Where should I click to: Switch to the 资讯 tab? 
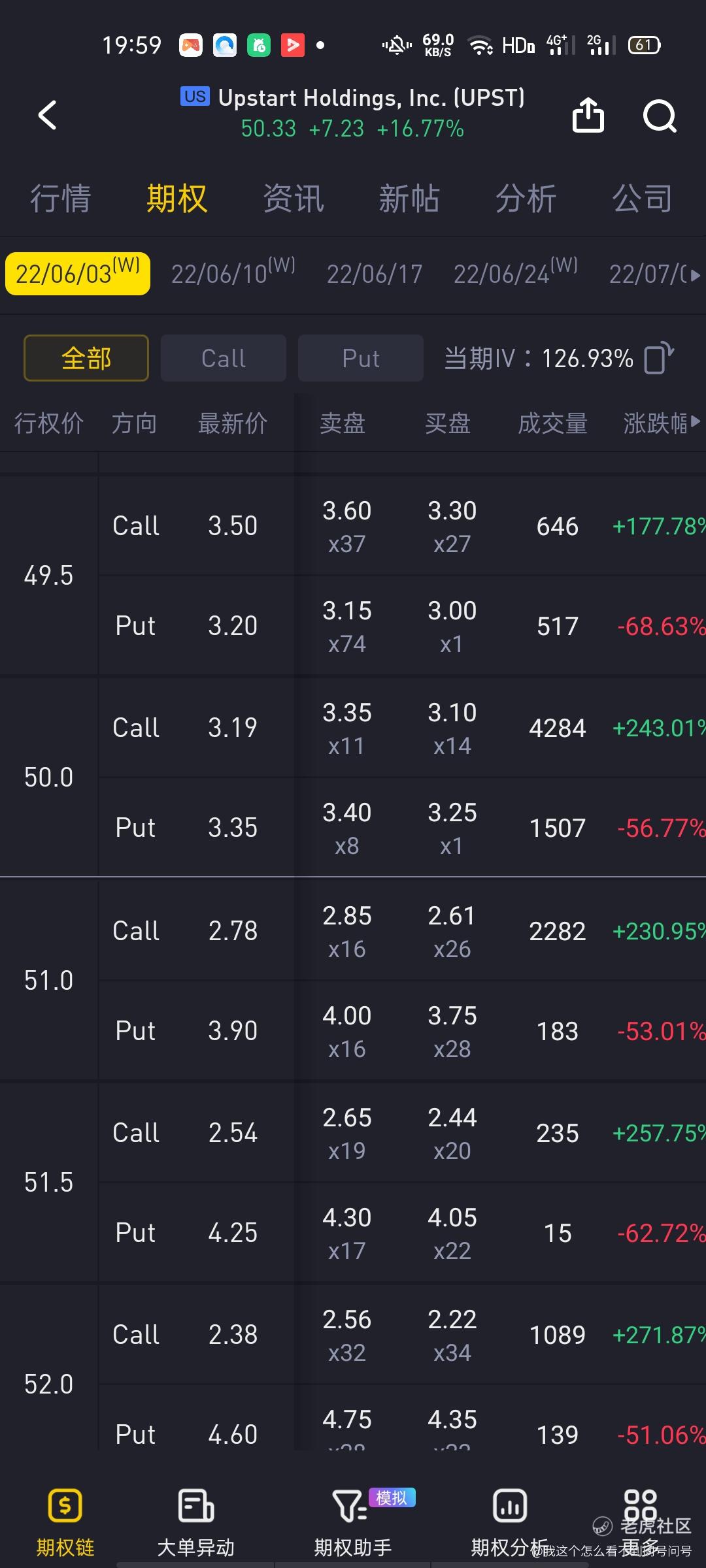coord(294,199)
